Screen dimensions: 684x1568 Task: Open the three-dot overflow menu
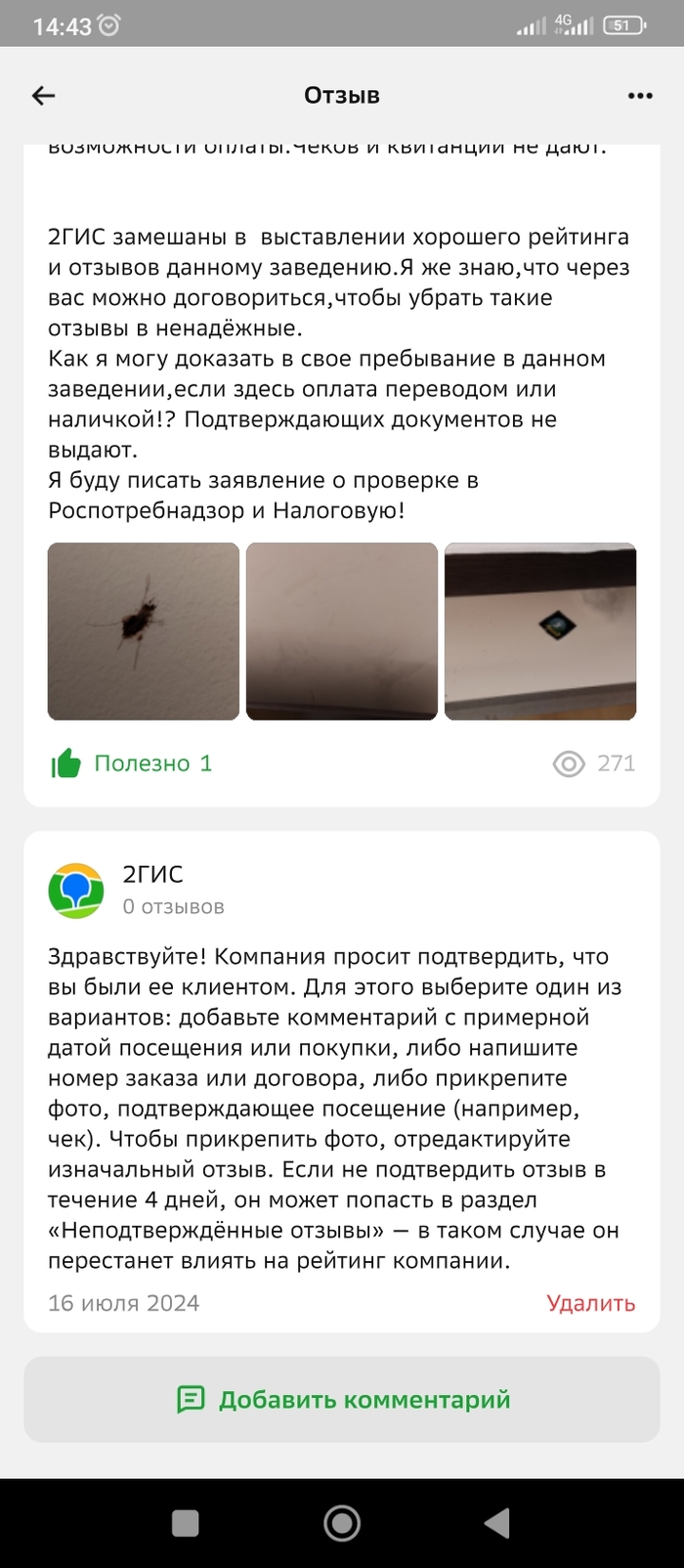(x=640, y=95)
